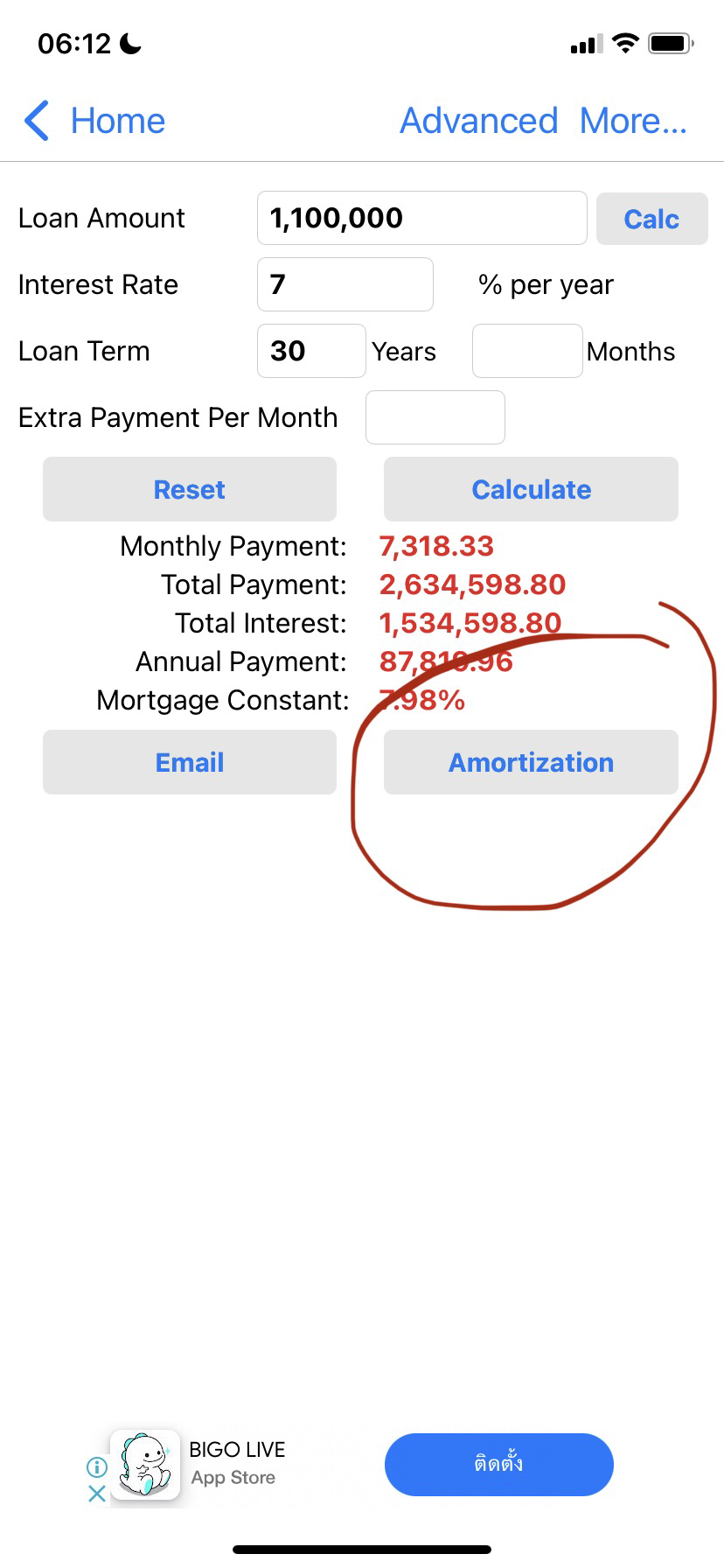Tap the Calc button
Screen dimensions: 724x1568
click(651, 219)
